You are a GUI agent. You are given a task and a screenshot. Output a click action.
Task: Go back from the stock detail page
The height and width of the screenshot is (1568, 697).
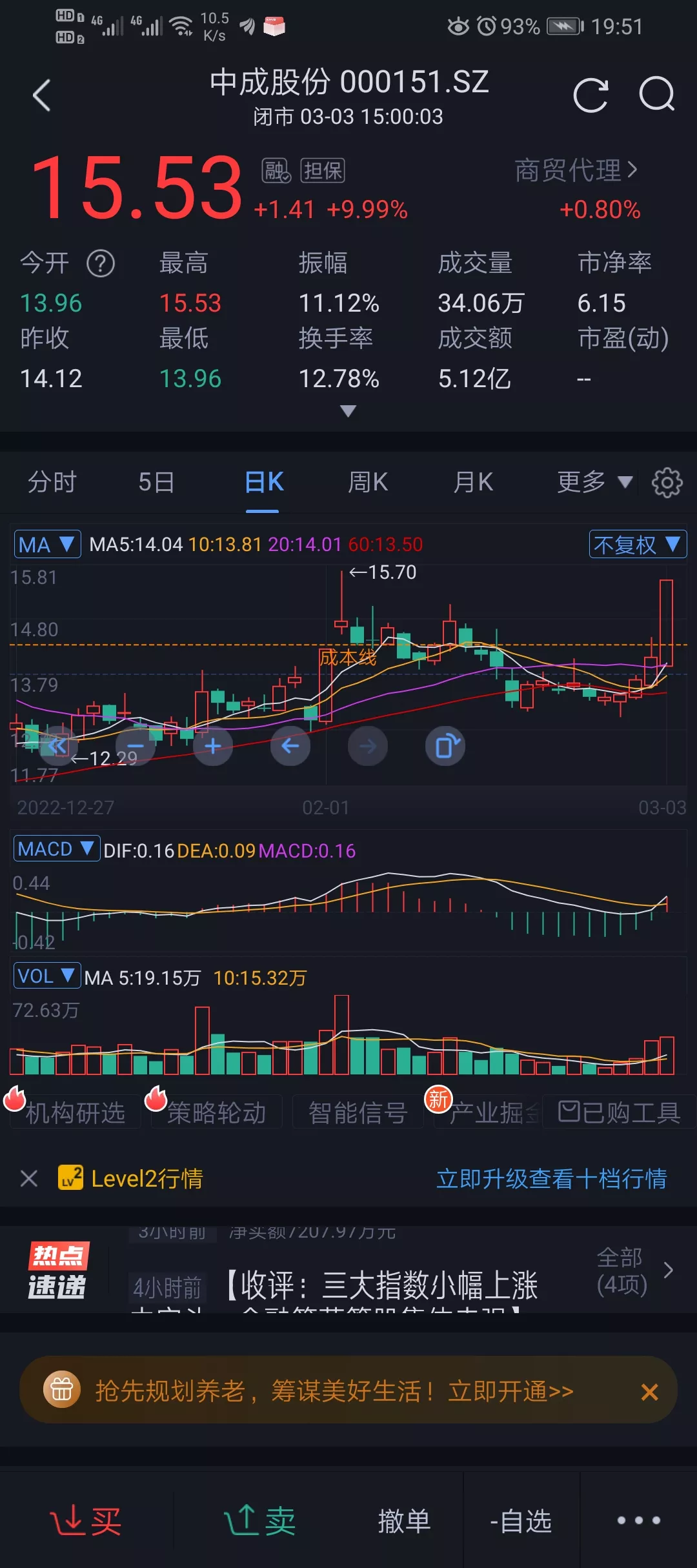coord(42,95)
